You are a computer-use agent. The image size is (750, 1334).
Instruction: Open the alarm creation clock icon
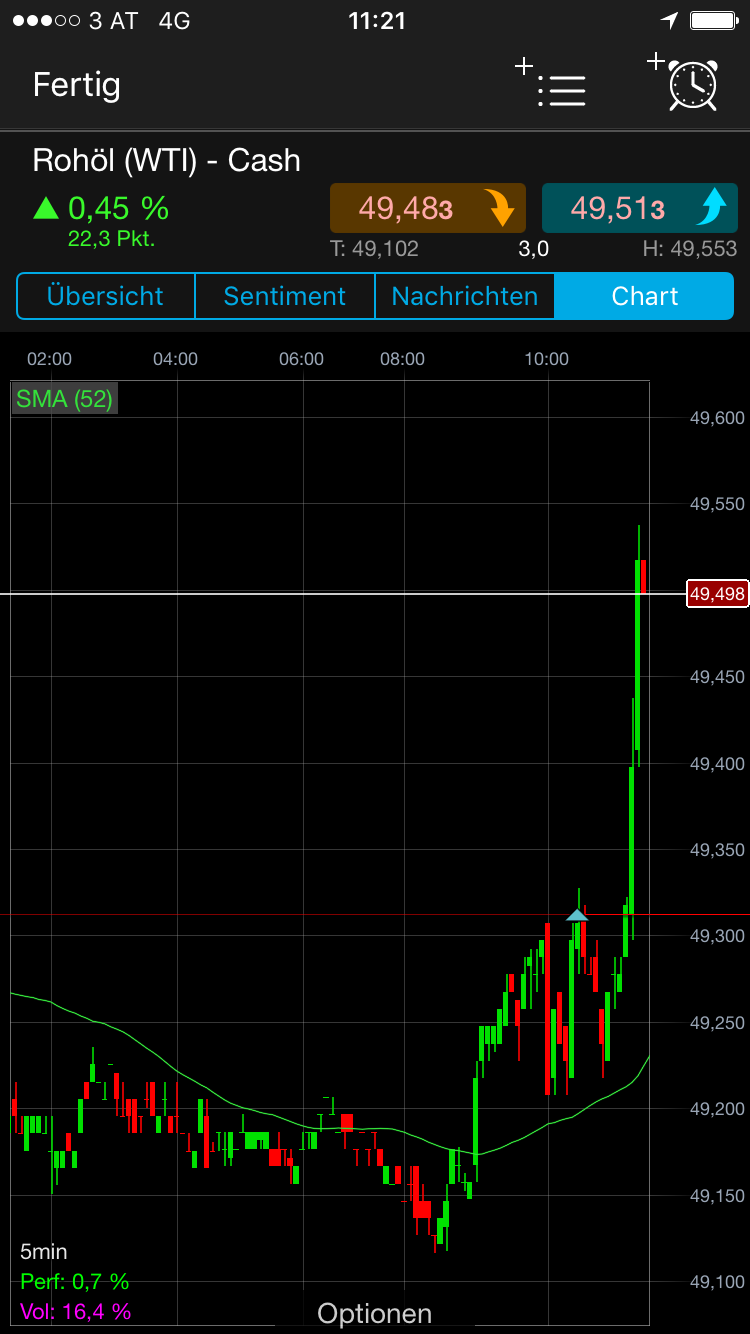coord(693,87)
